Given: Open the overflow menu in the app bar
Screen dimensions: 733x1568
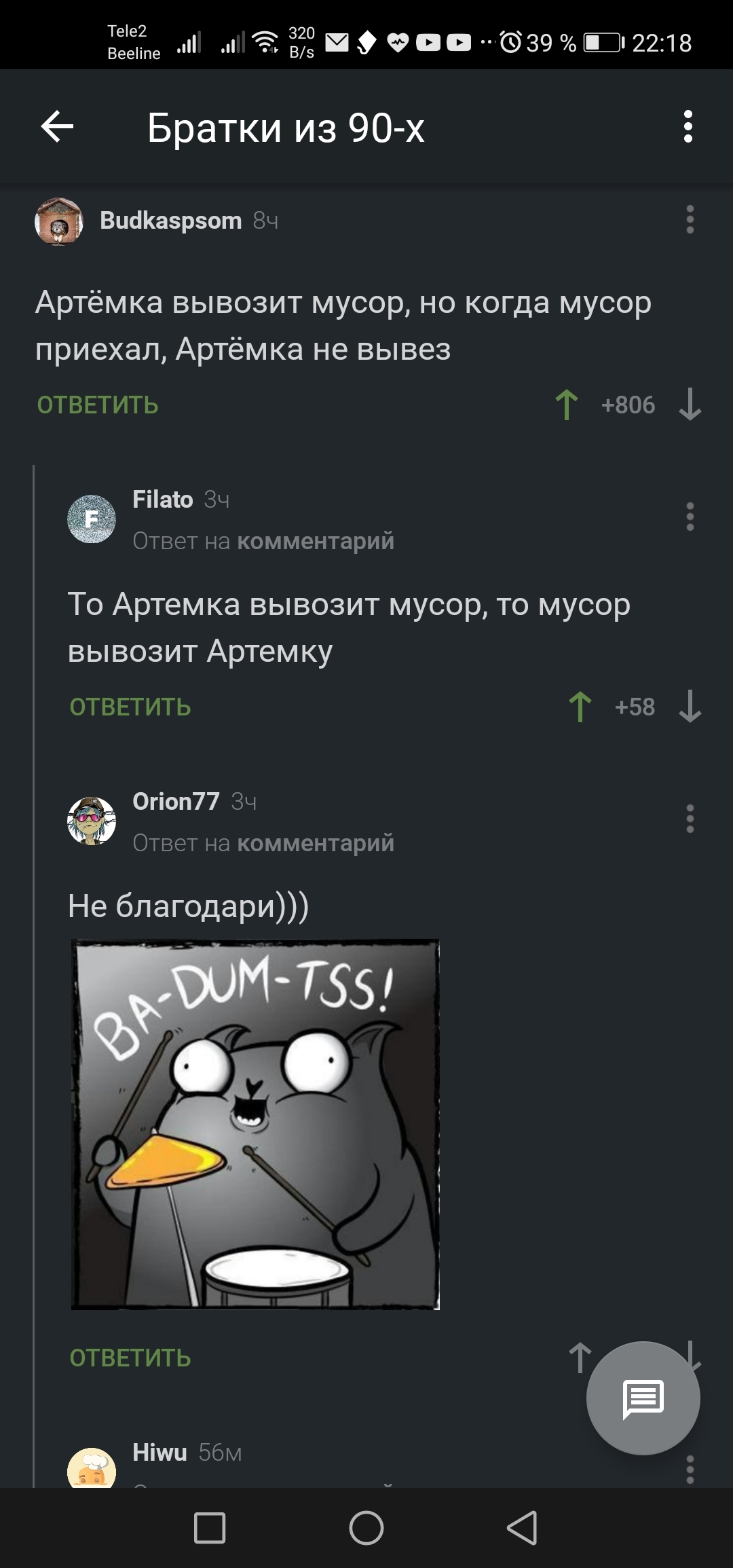Looking at the screenshot, I should pos(688,127).
